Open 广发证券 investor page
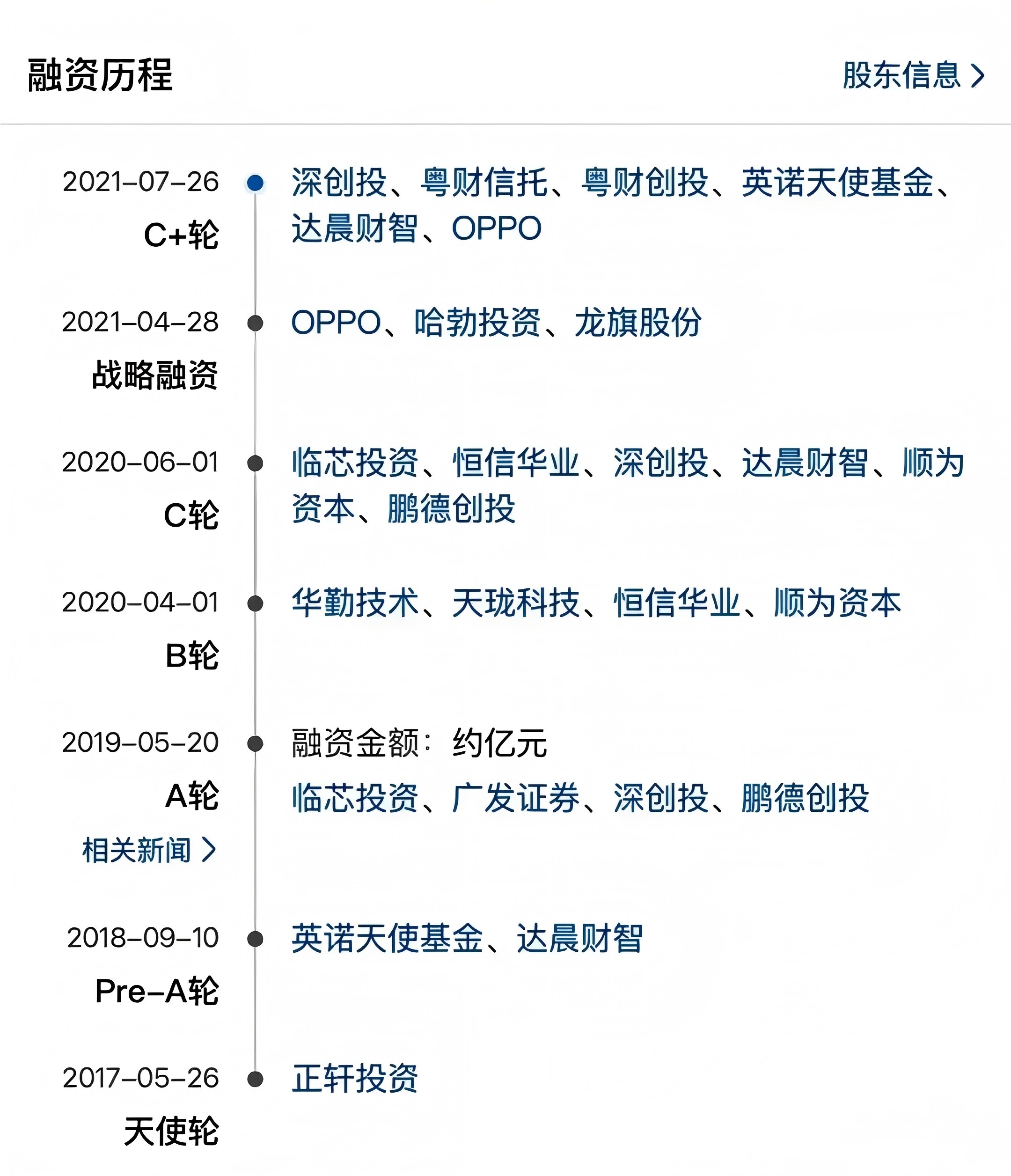1011x1176 pixels. [516, 797]
